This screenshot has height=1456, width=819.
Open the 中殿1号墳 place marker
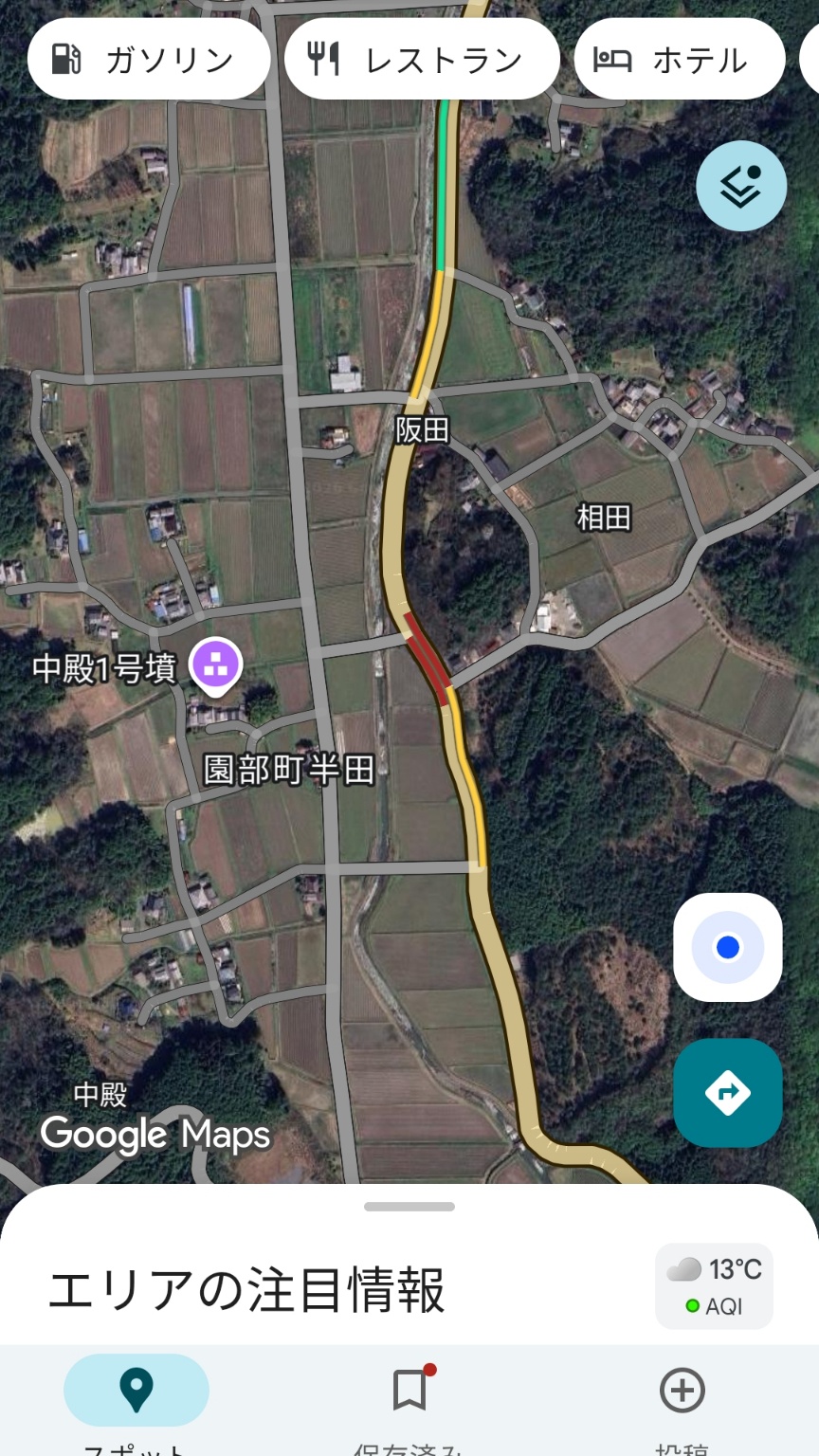216,665
